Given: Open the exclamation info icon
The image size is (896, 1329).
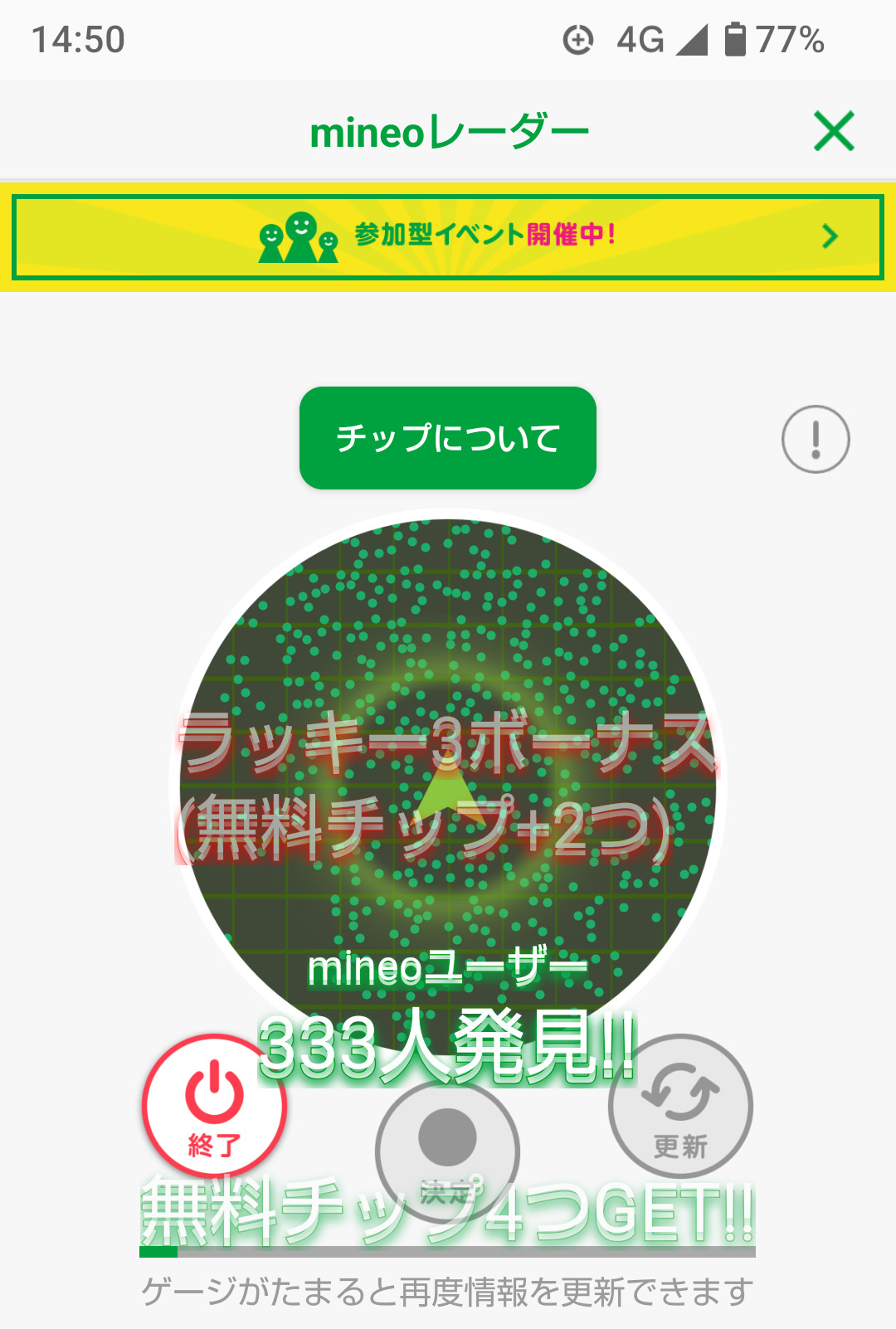Looking at the screenshot, I should coord(816,439).
